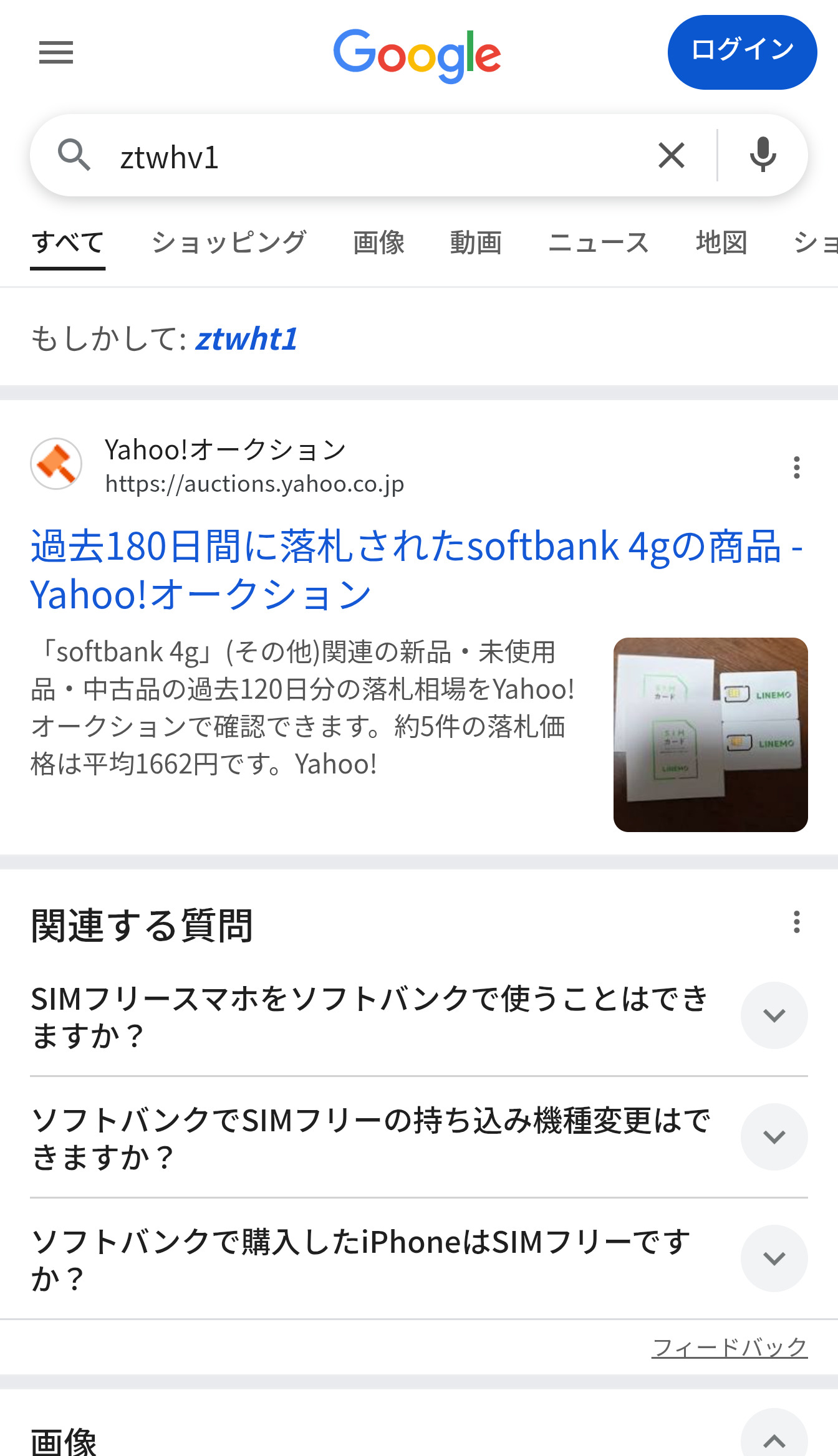Open the Yahoo!オークション softbank 4g result
The height and width of the screenshot is (1456, 838).
(417, 570)
